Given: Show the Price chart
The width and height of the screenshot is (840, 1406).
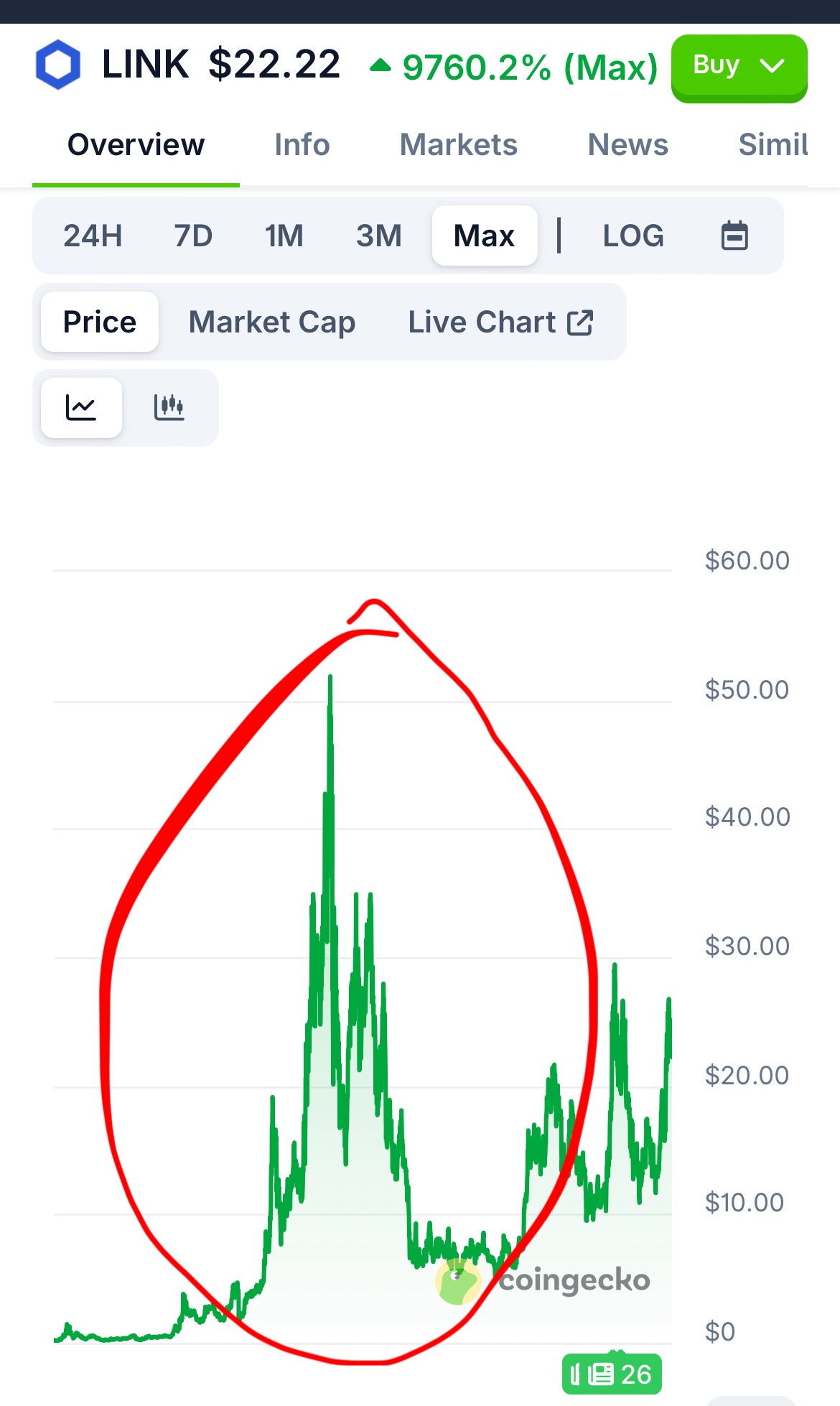Looking at the screenshot, I should 99,322.
